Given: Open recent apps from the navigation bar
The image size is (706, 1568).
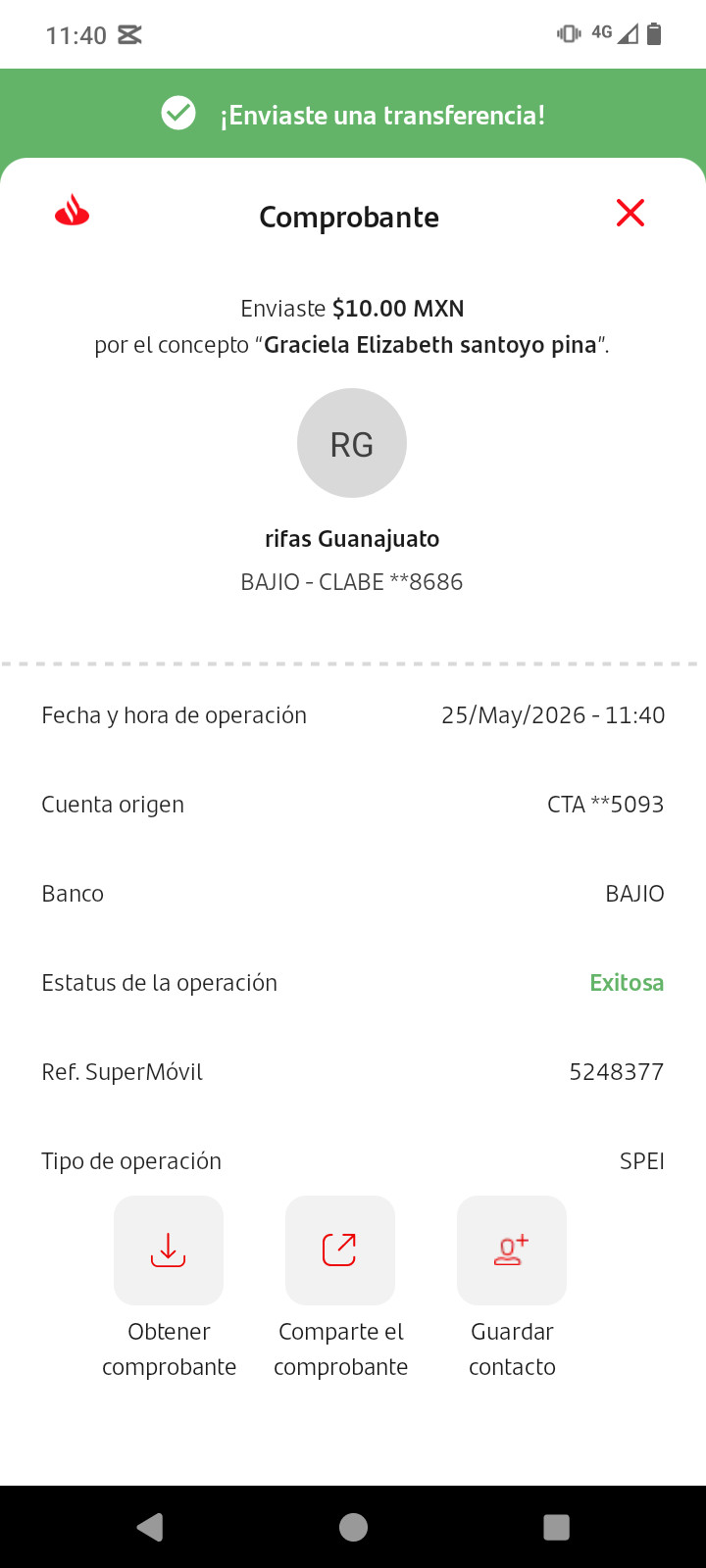Looking at the screenshot, I should click(556, 1527).
